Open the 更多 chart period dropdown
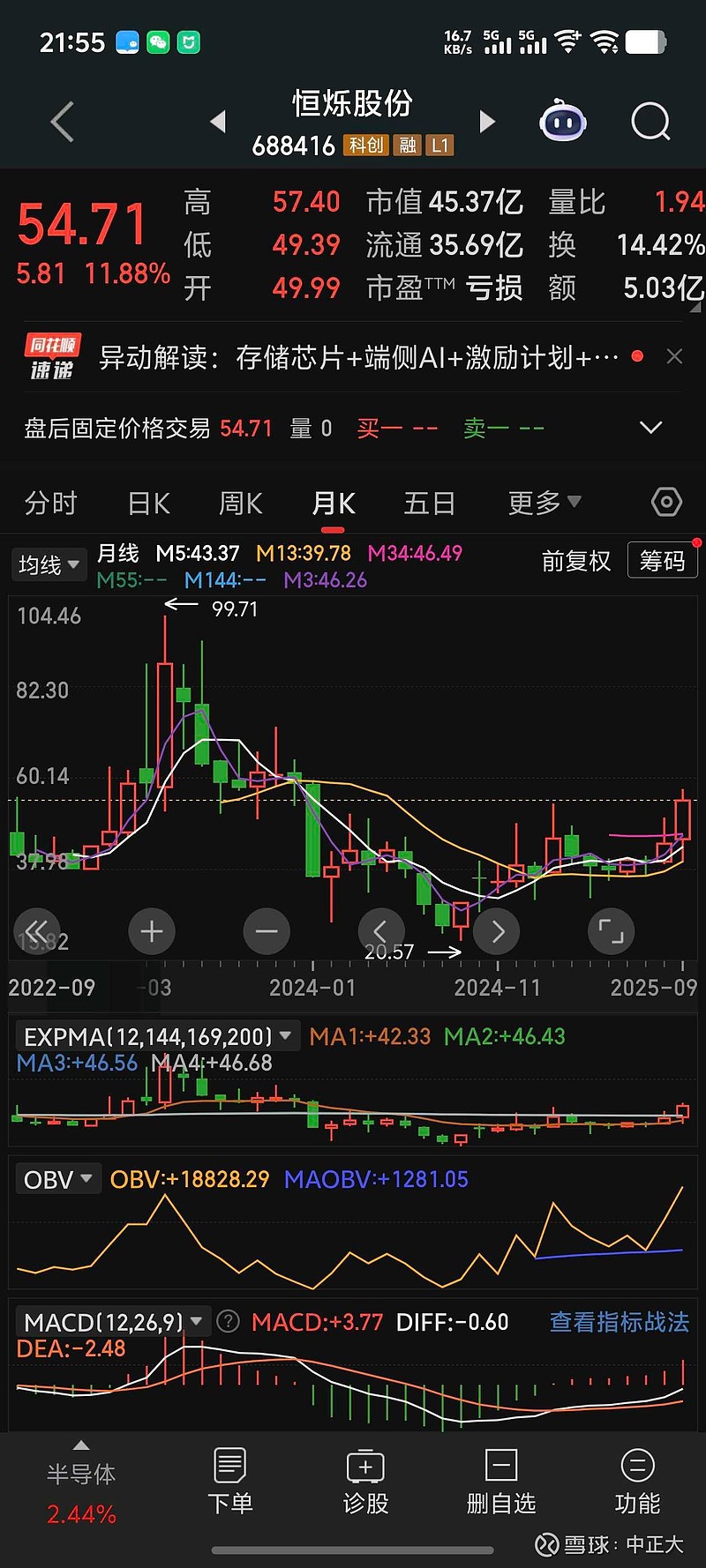706x1568 pixels. [544, 504]
